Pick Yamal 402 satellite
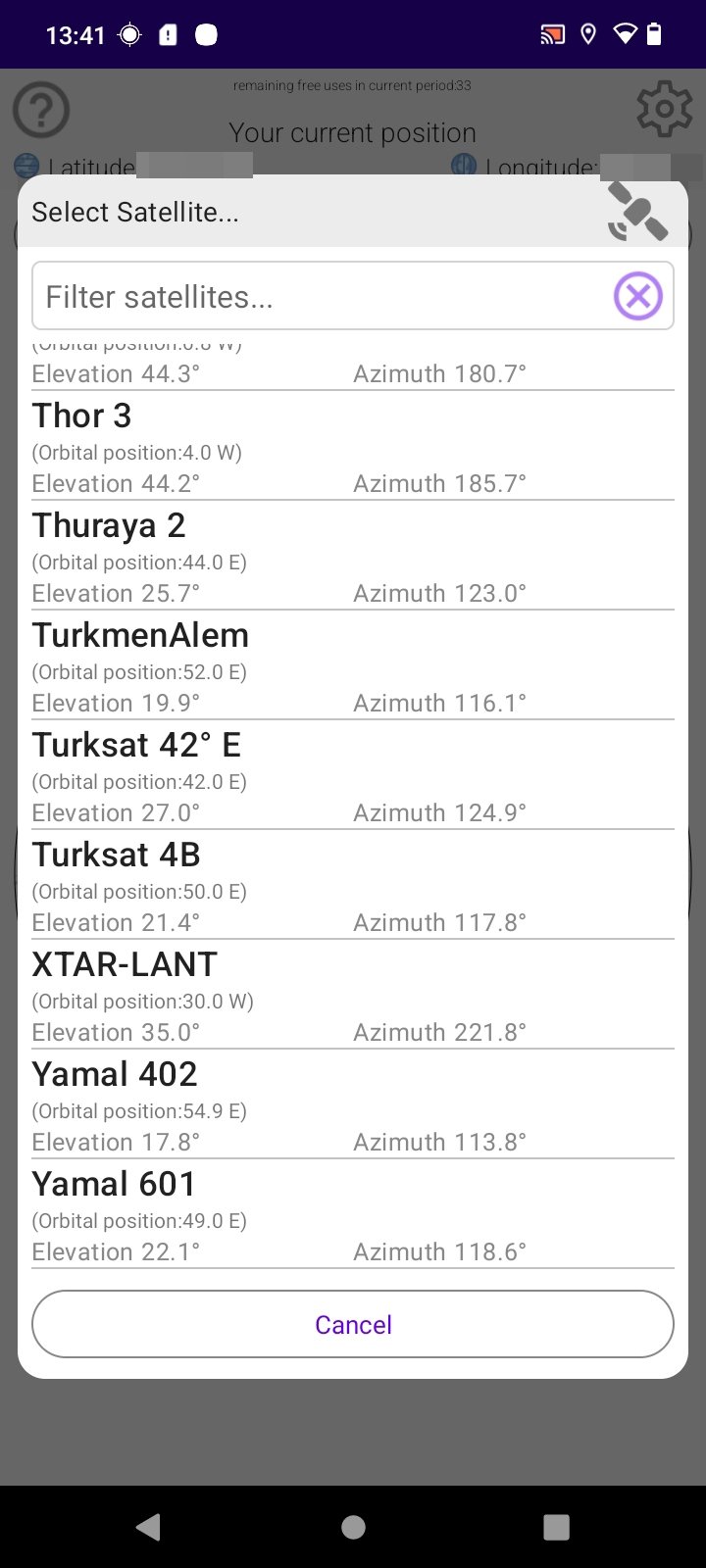This screenshot has height=1568, width=706. click(x=353, y=1105)
